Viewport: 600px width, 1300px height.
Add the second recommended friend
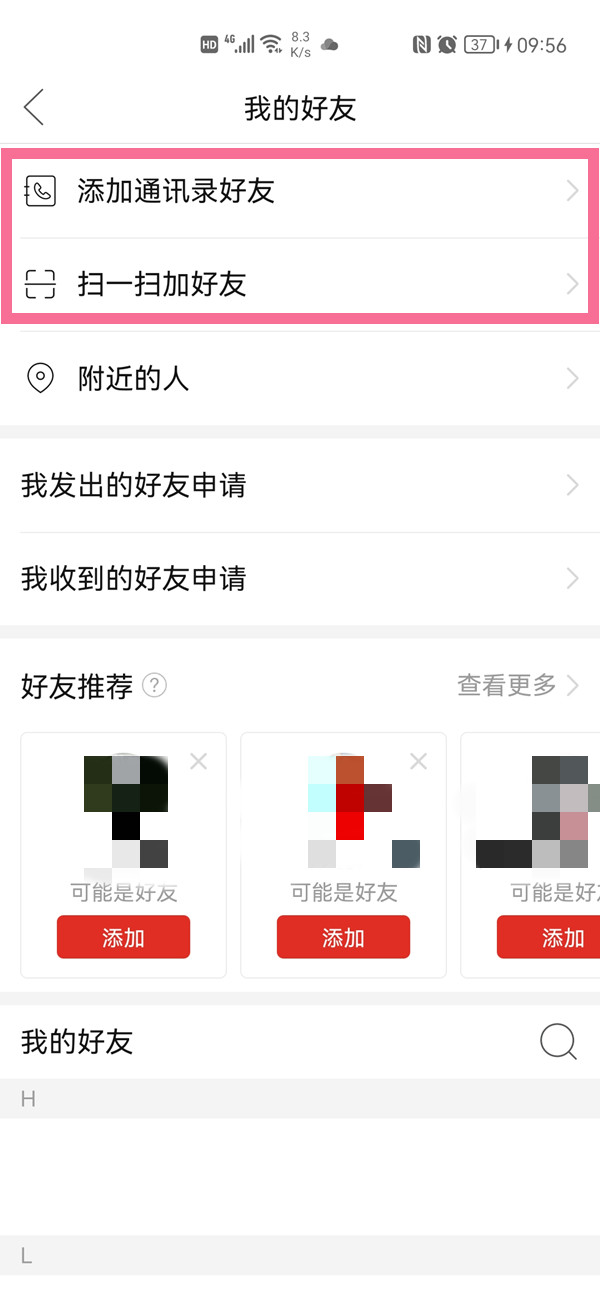click(343, 937)
